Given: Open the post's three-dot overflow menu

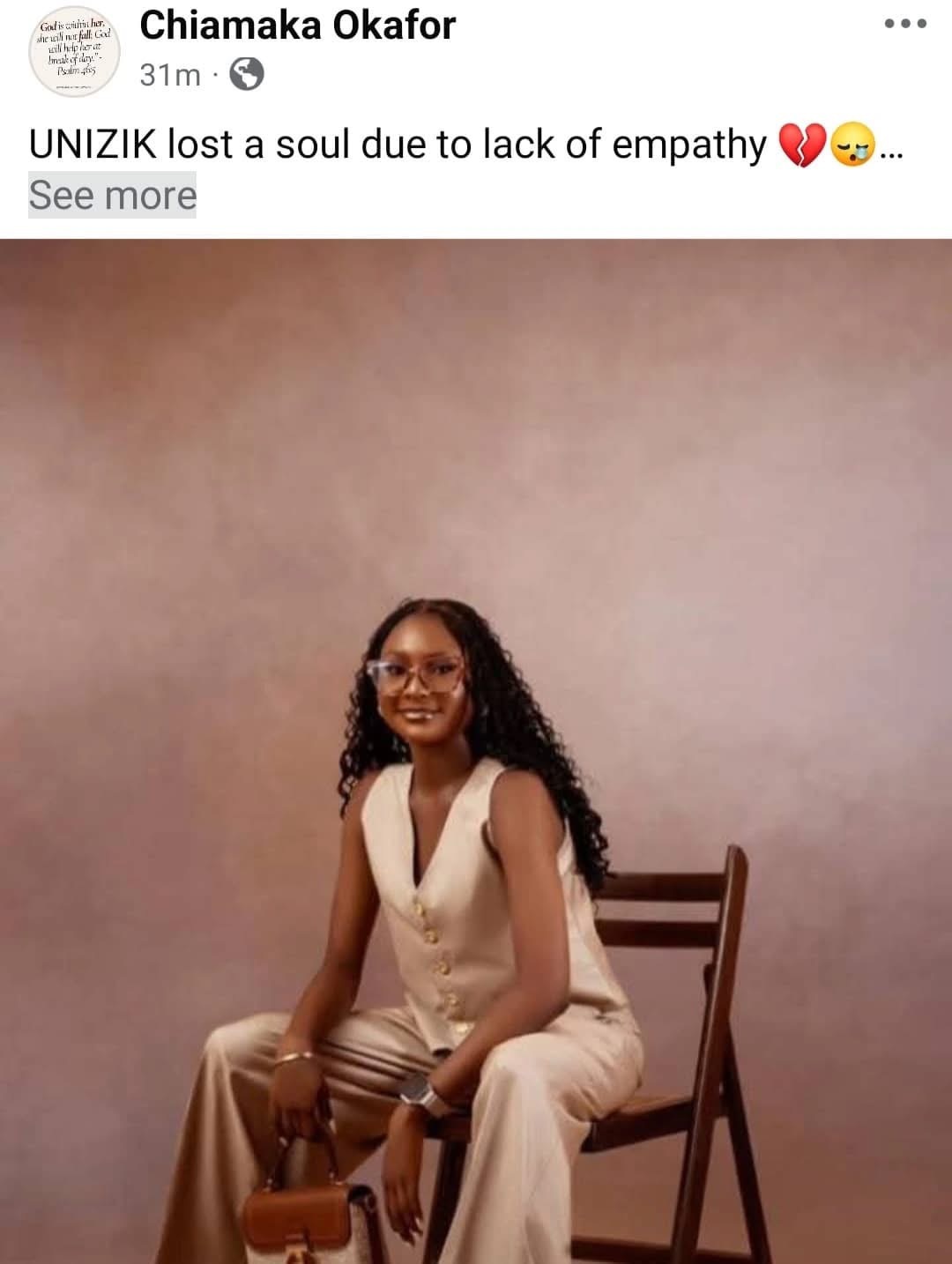Looking at the screenshot, I should (905, 24).
